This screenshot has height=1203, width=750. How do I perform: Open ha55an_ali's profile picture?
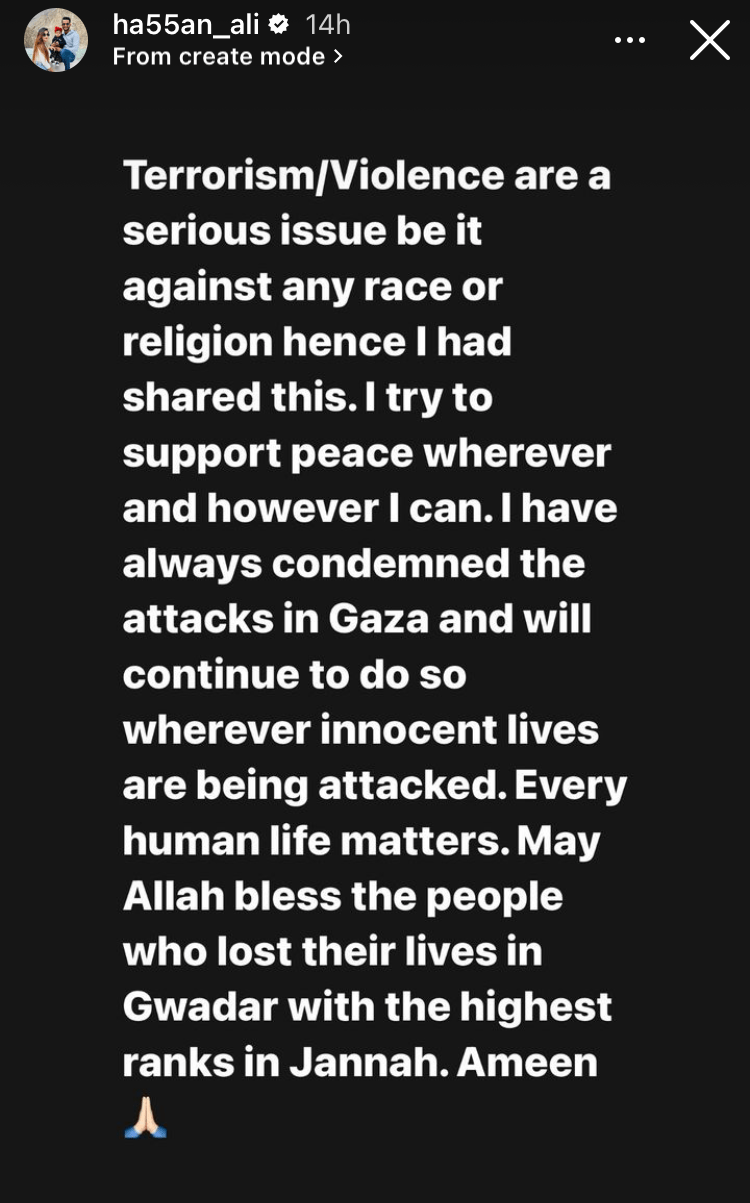pos(55,40)
